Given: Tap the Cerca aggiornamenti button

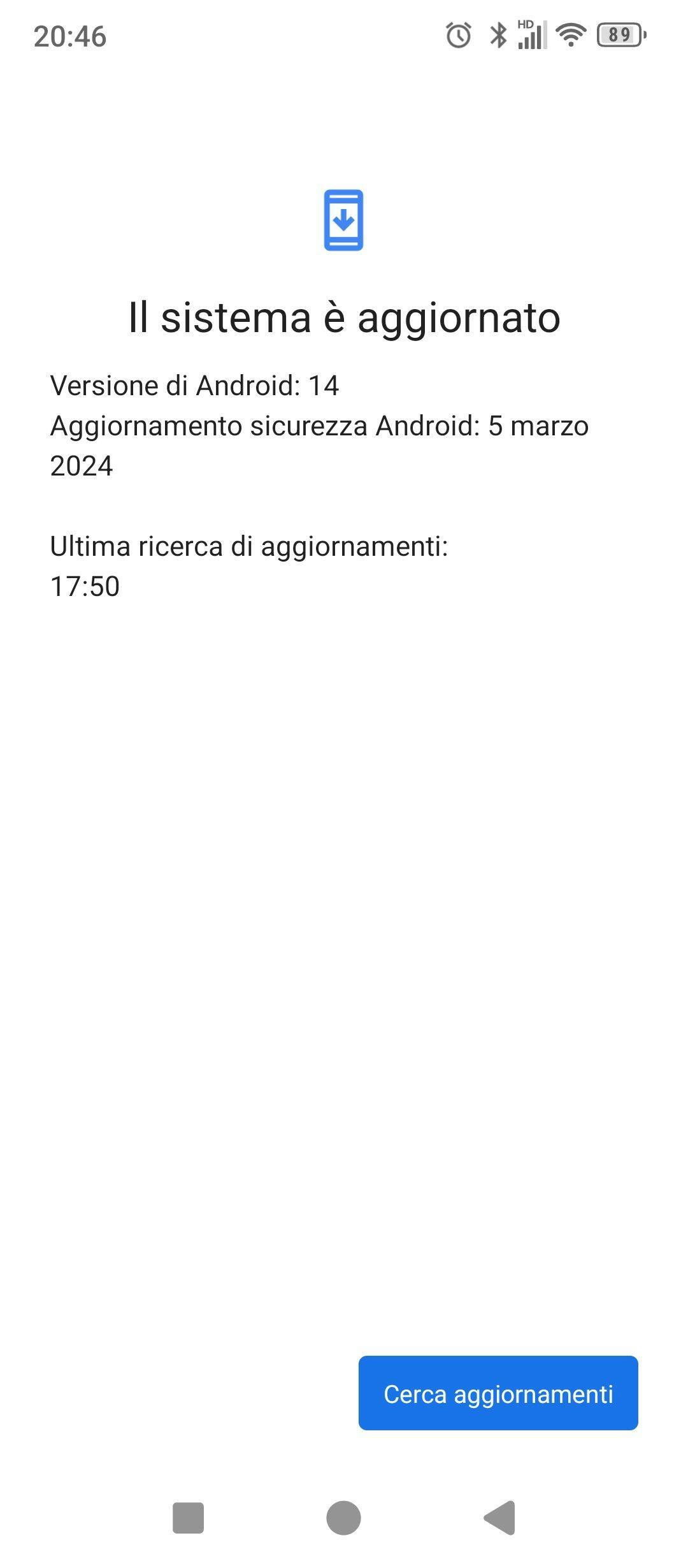Looking at the screenshot, I should (x=498, y=1393).
